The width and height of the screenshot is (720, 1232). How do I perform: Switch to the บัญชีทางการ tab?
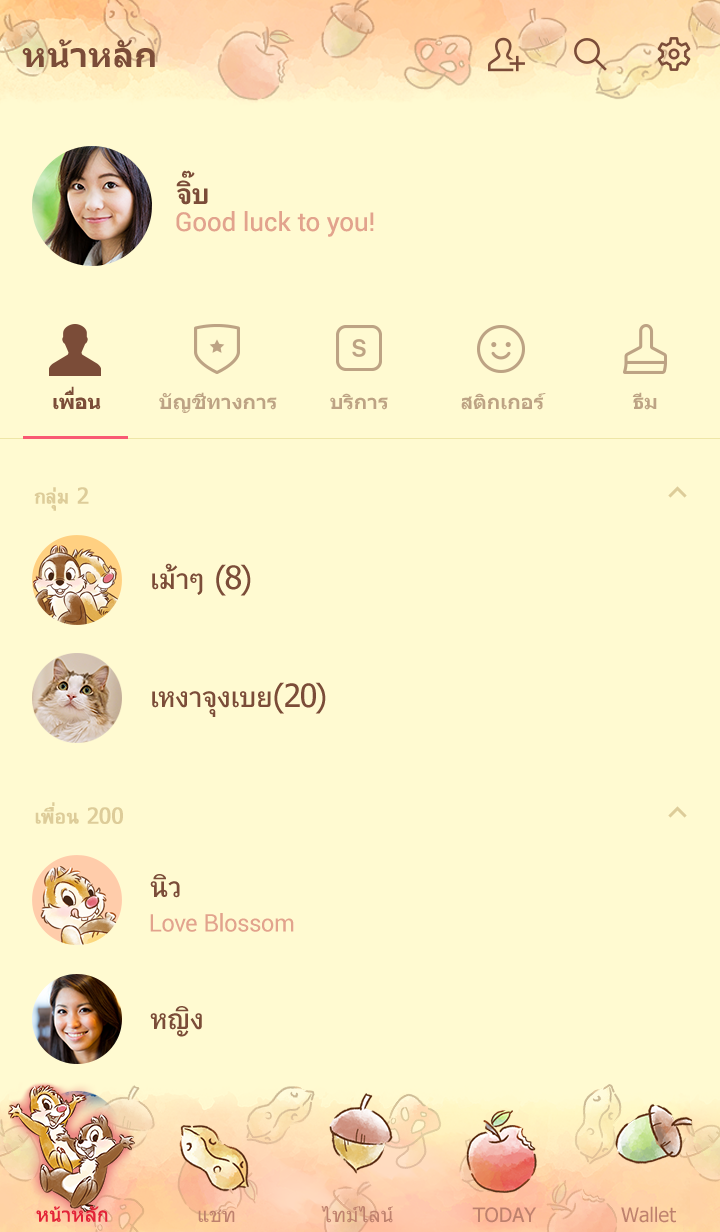(x=217, y=370)
